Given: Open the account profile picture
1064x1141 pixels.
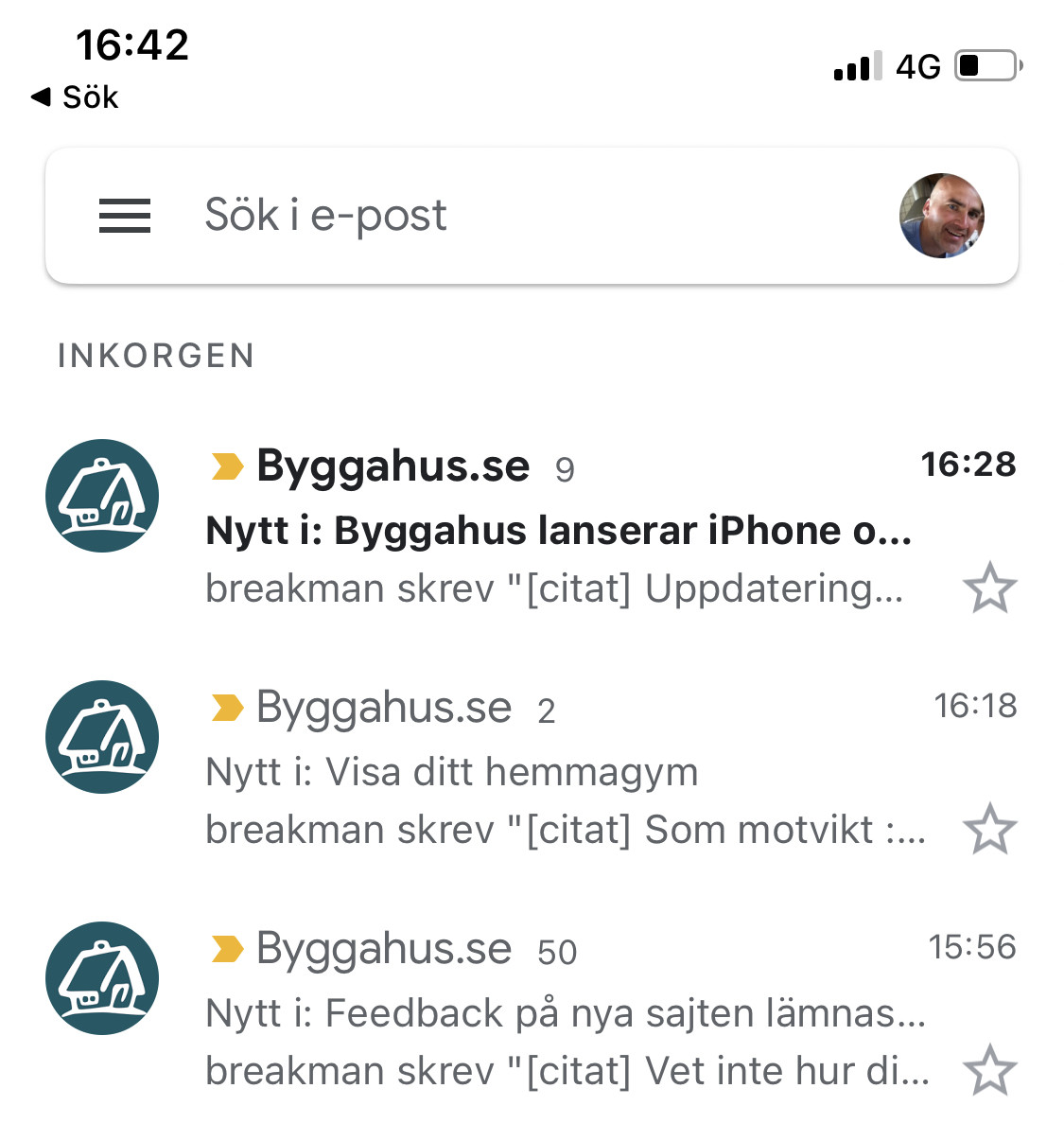Looking at the screenshot, I should (941, 216).
